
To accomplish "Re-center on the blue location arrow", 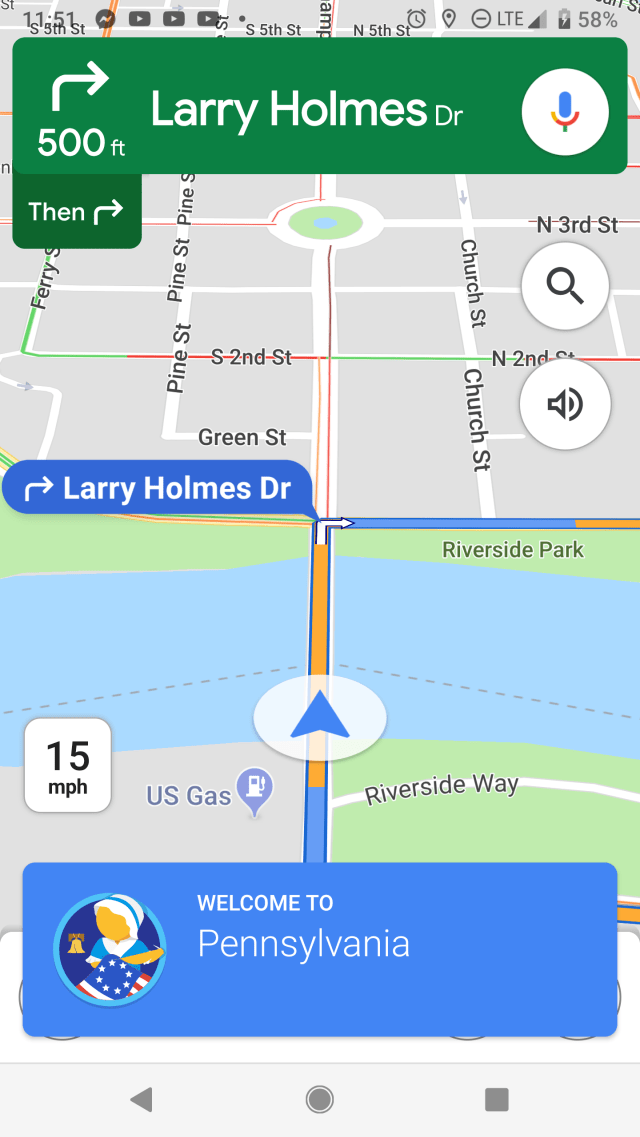I will click(320, 716).
